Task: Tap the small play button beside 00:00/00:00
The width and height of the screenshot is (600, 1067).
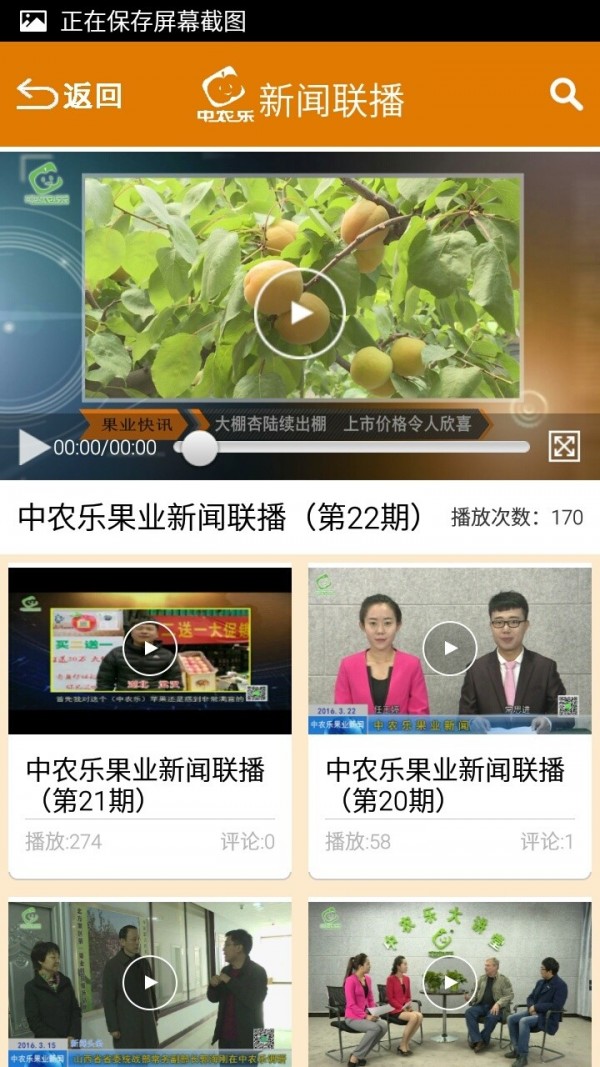Action: (x=33, y=448)
